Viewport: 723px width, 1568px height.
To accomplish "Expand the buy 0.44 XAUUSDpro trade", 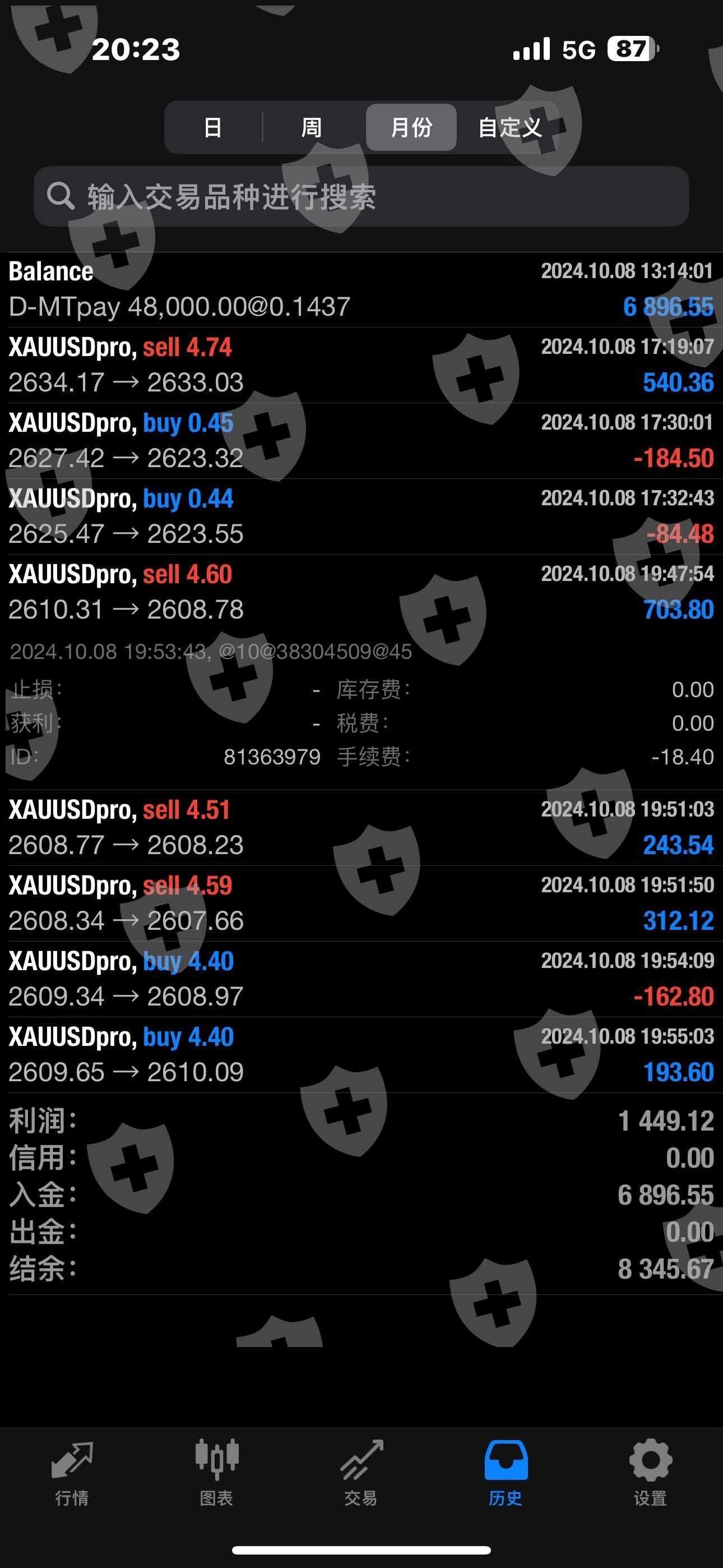I will pyautogui.click(x=361, y=516).
